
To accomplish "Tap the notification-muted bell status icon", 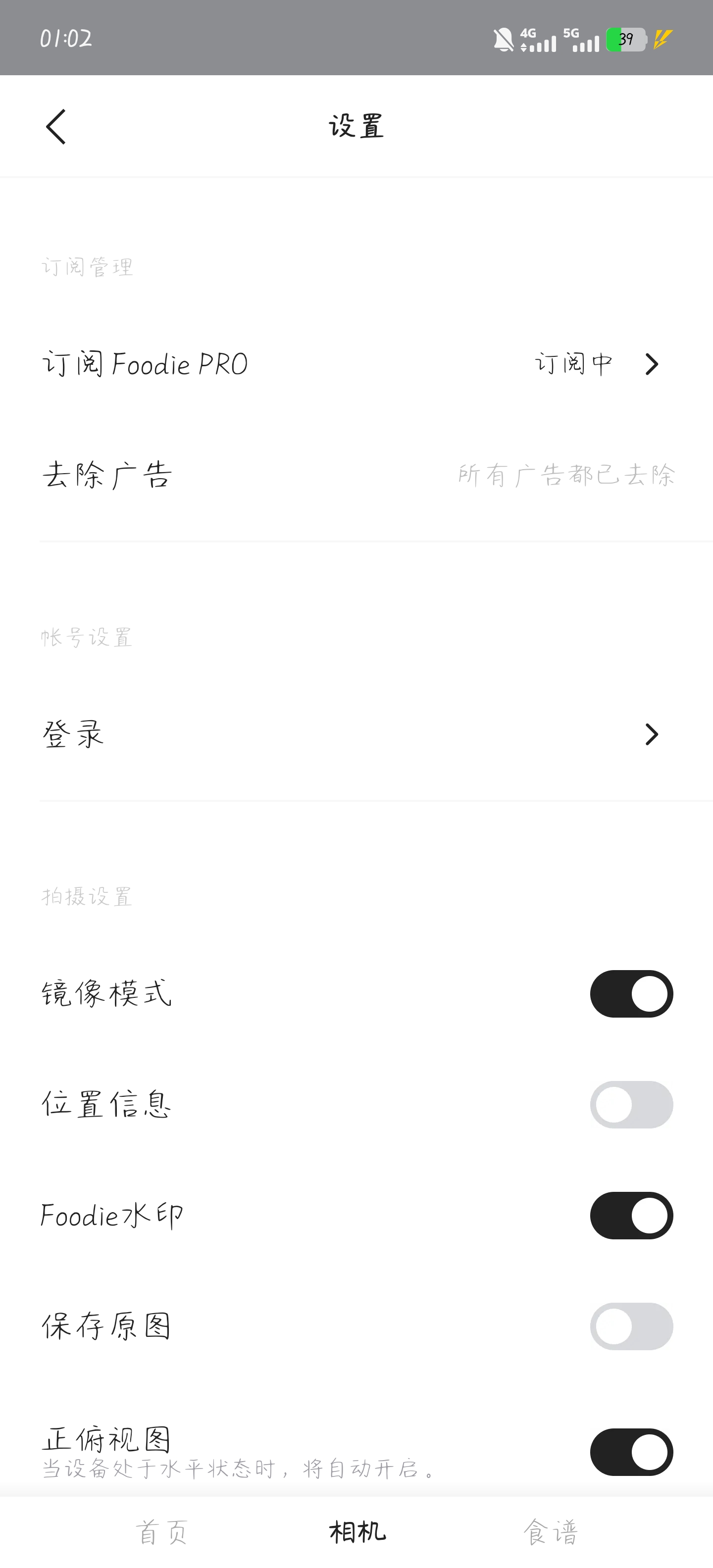I will [503, 40].
